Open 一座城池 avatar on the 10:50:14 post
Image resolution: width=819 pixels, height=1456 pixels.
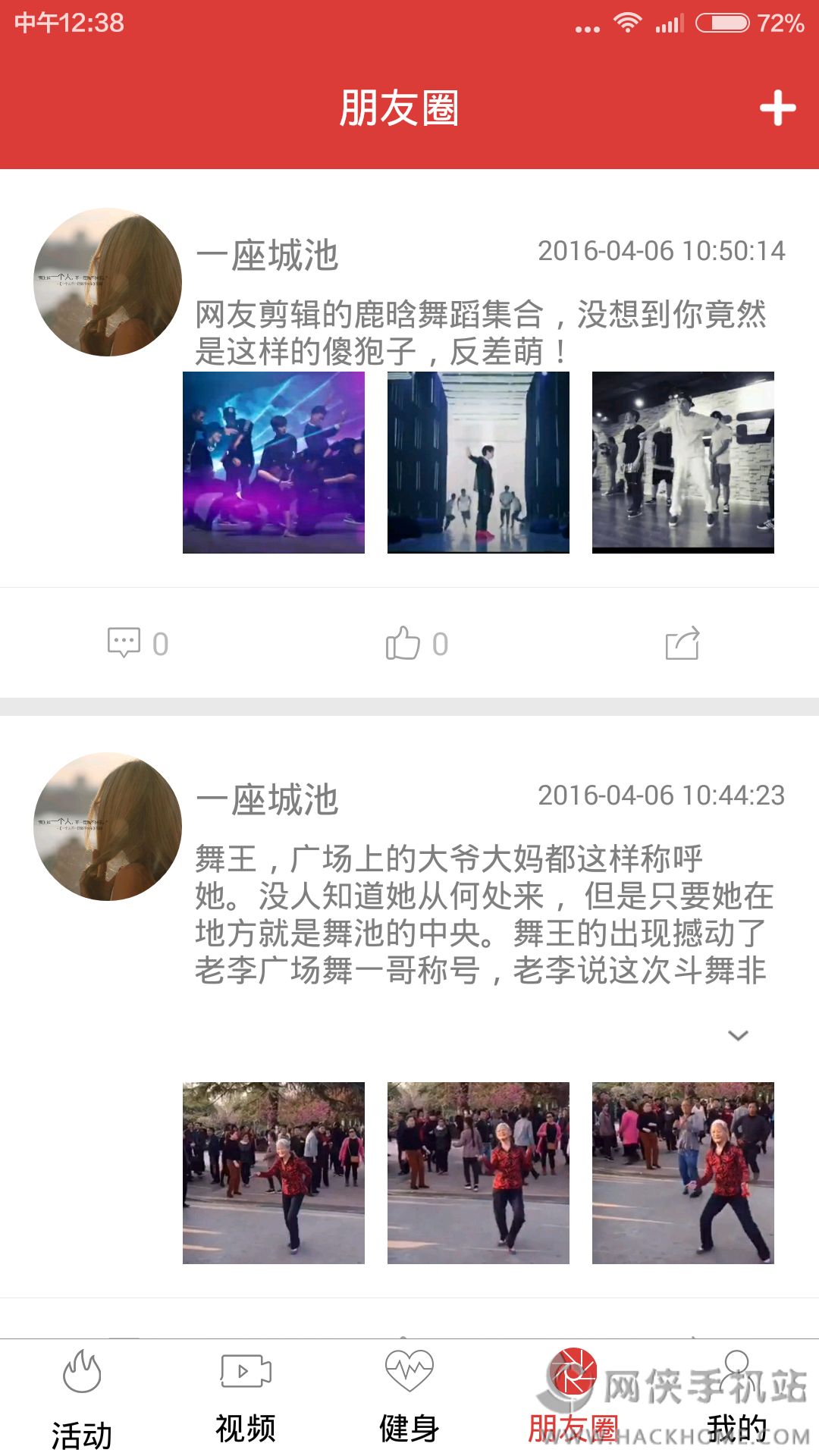[x=108, y=282]
